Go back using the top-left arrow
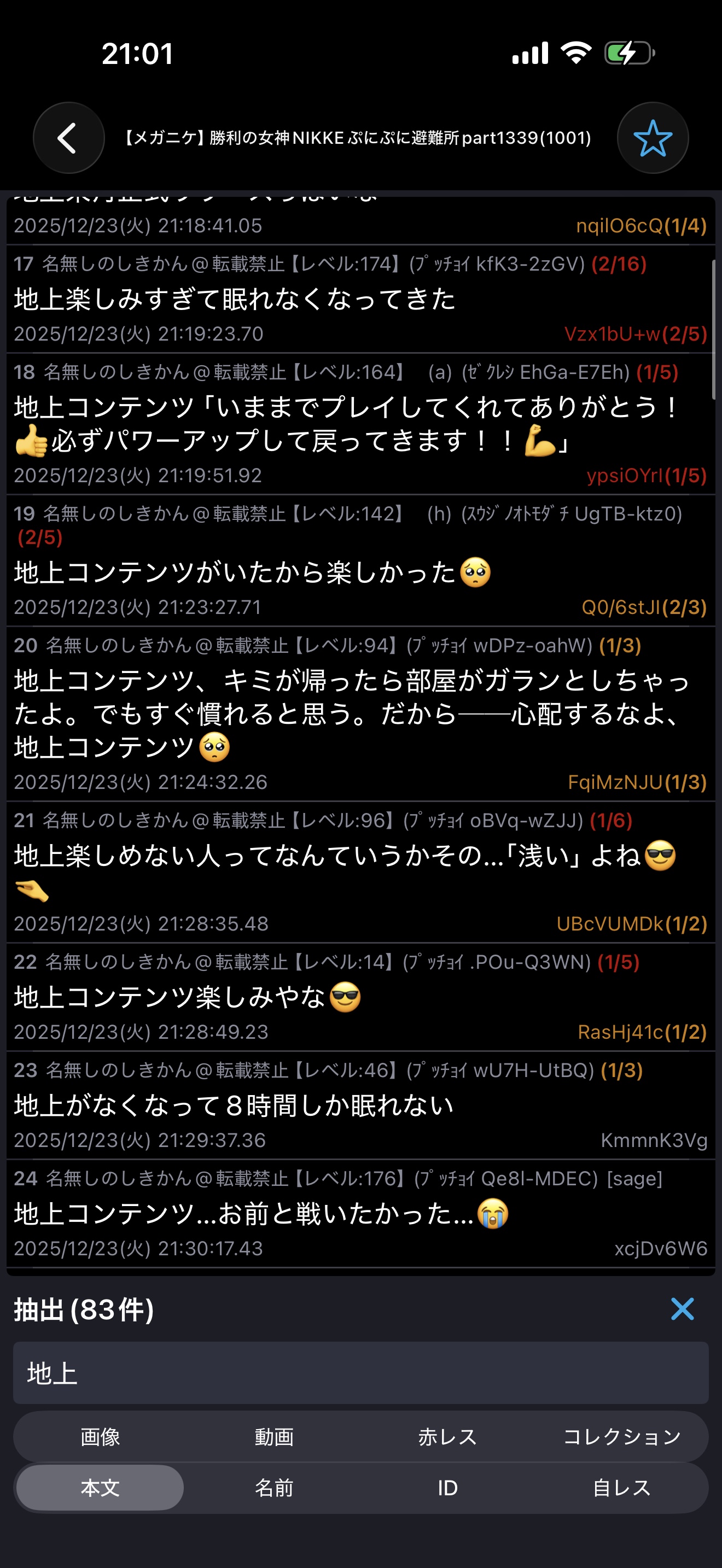Image resolution: width=722 pixels, height=1568 pixels. coord(68,138)
